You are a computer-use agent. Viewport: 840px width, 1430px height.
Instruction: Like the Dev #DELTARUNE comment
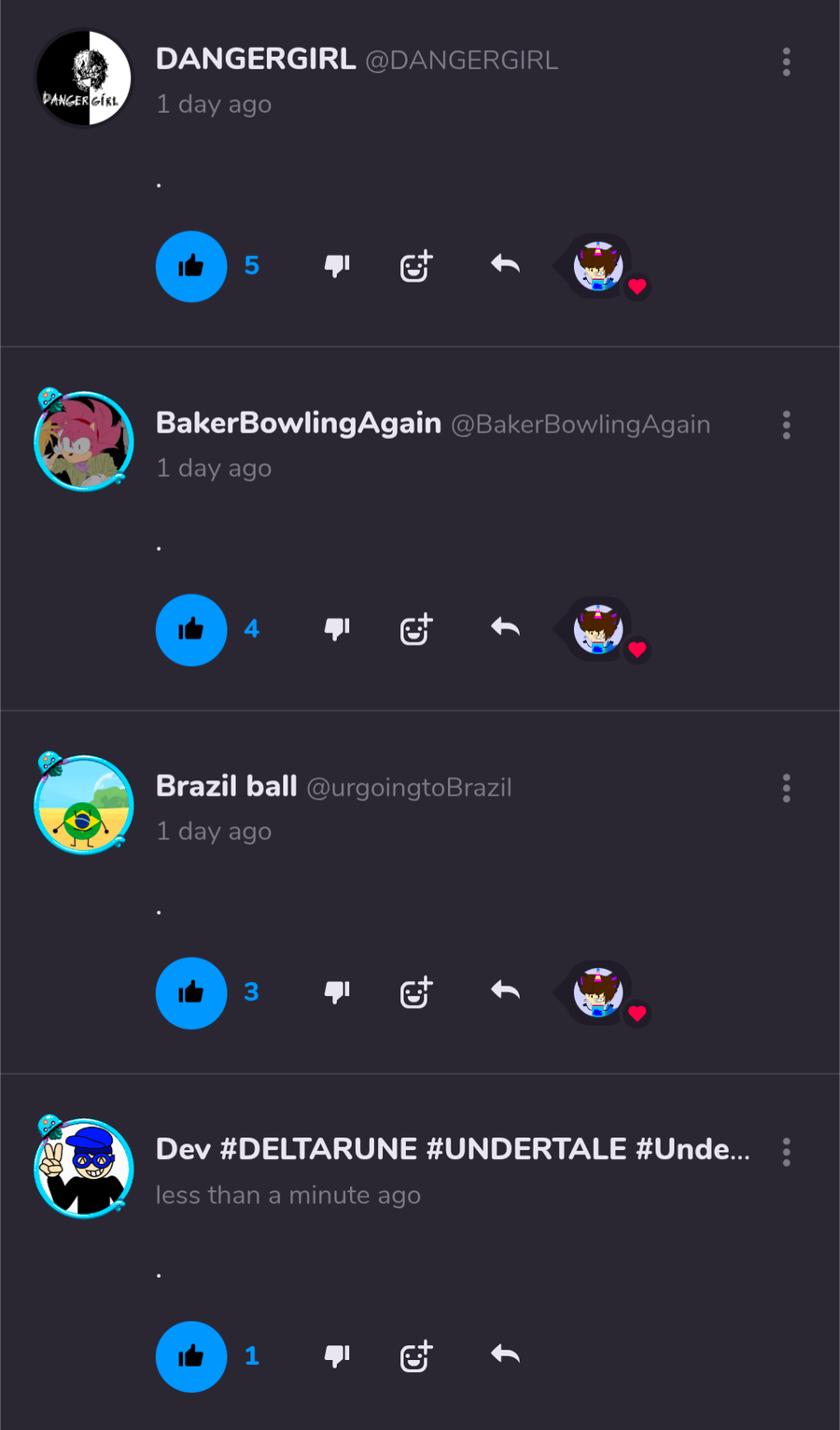tap(191, 1356)
